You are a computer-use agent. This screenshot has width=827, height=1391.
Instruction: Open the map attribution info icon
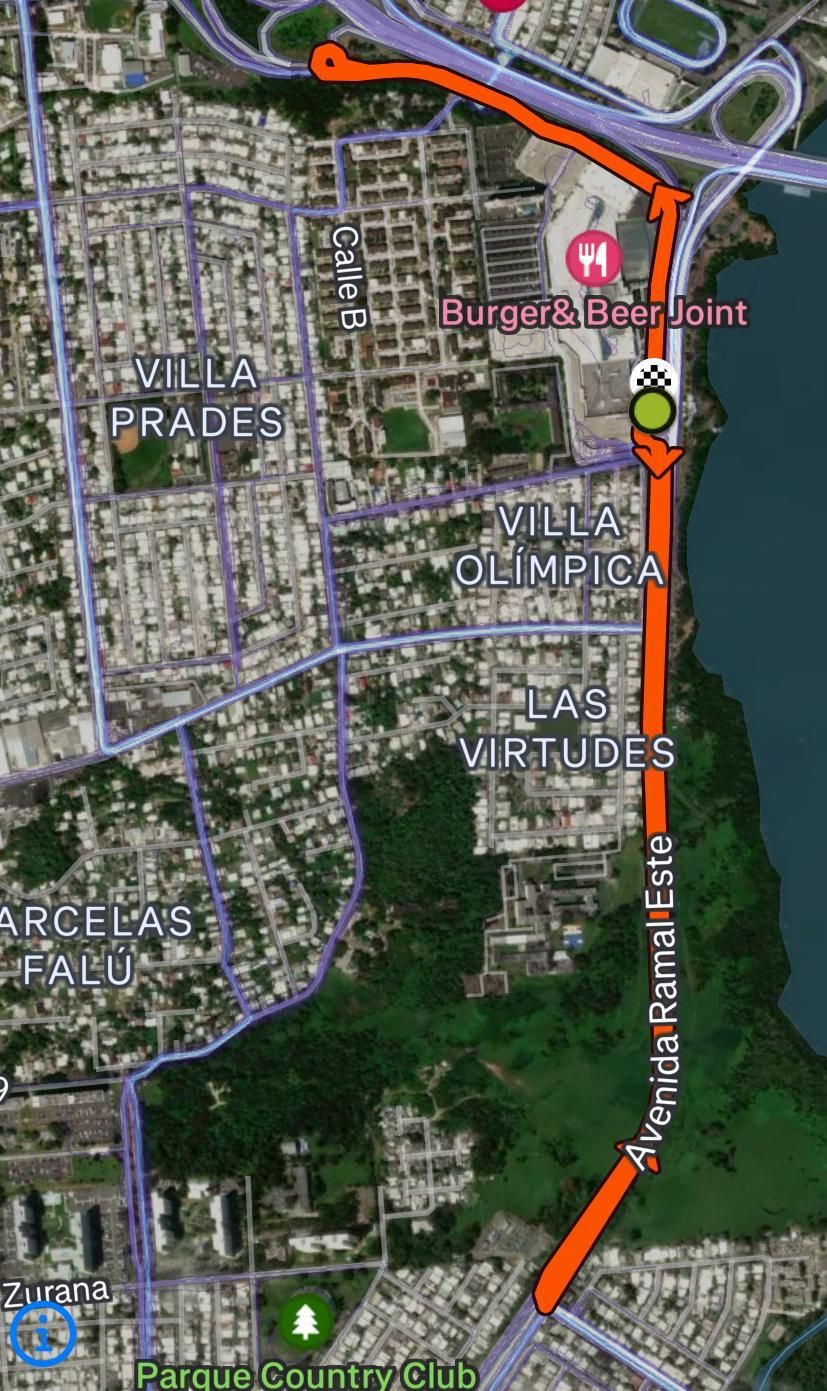tap(42, 1333)
